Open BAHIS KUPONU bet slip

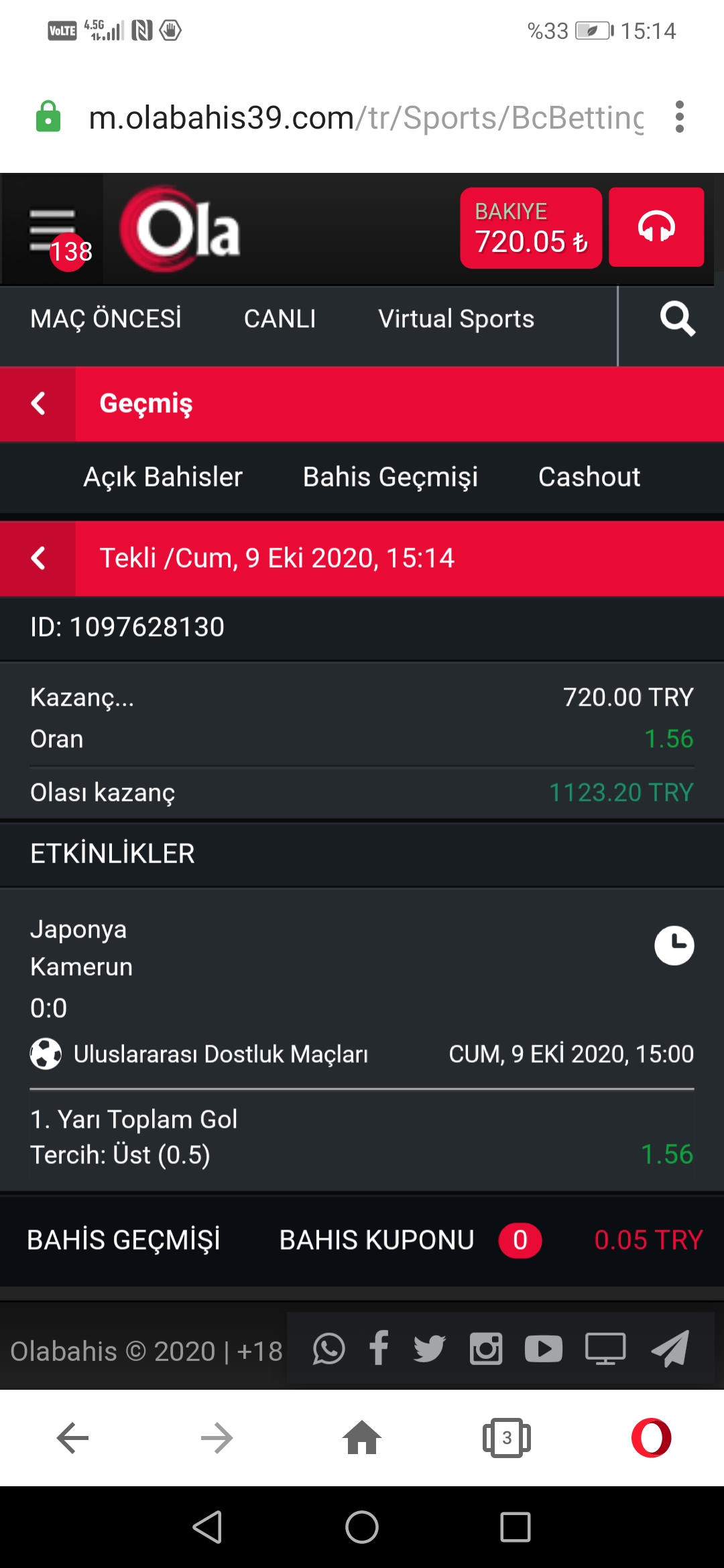point(410,1240)
